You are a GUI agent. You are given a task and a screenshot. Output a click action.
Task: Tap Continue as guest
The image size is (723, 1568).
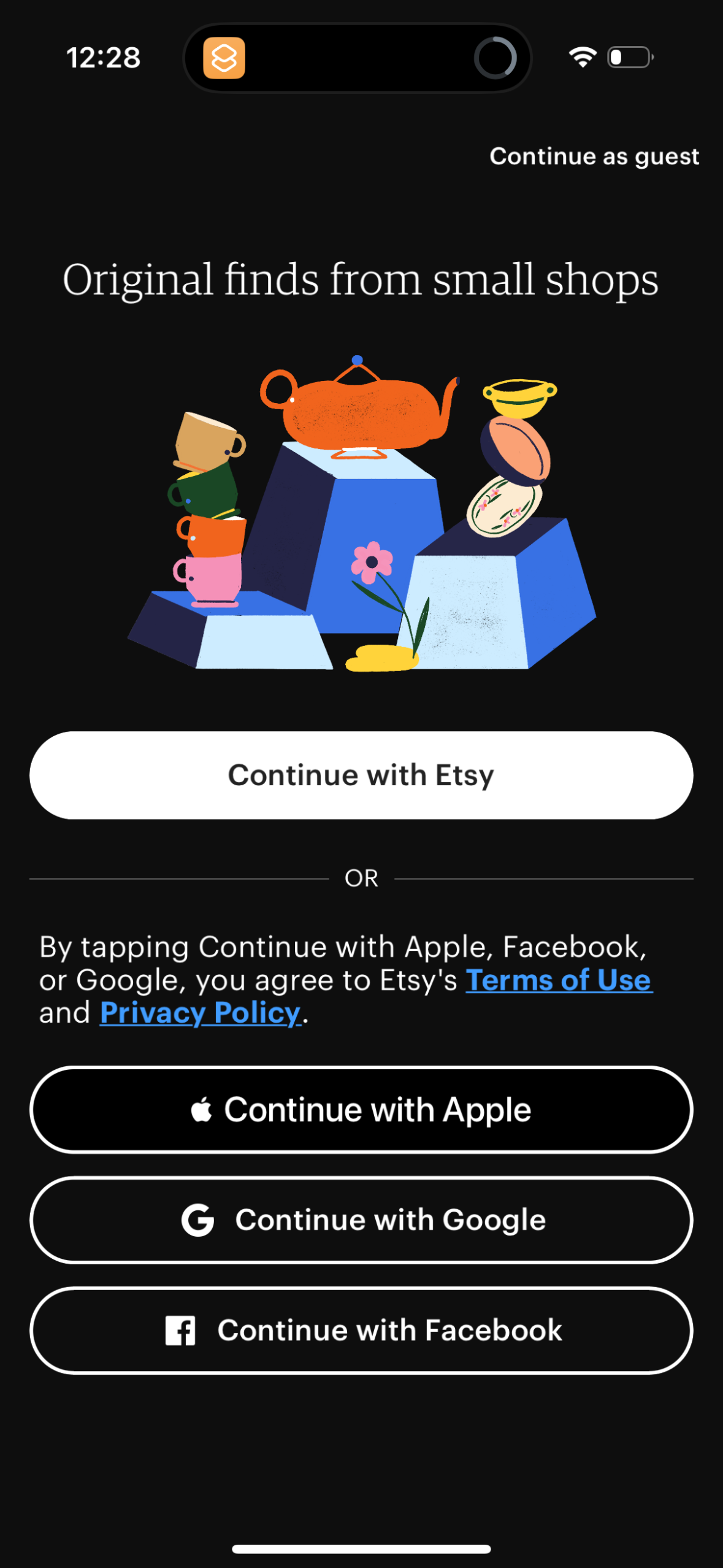coord(595,156)
